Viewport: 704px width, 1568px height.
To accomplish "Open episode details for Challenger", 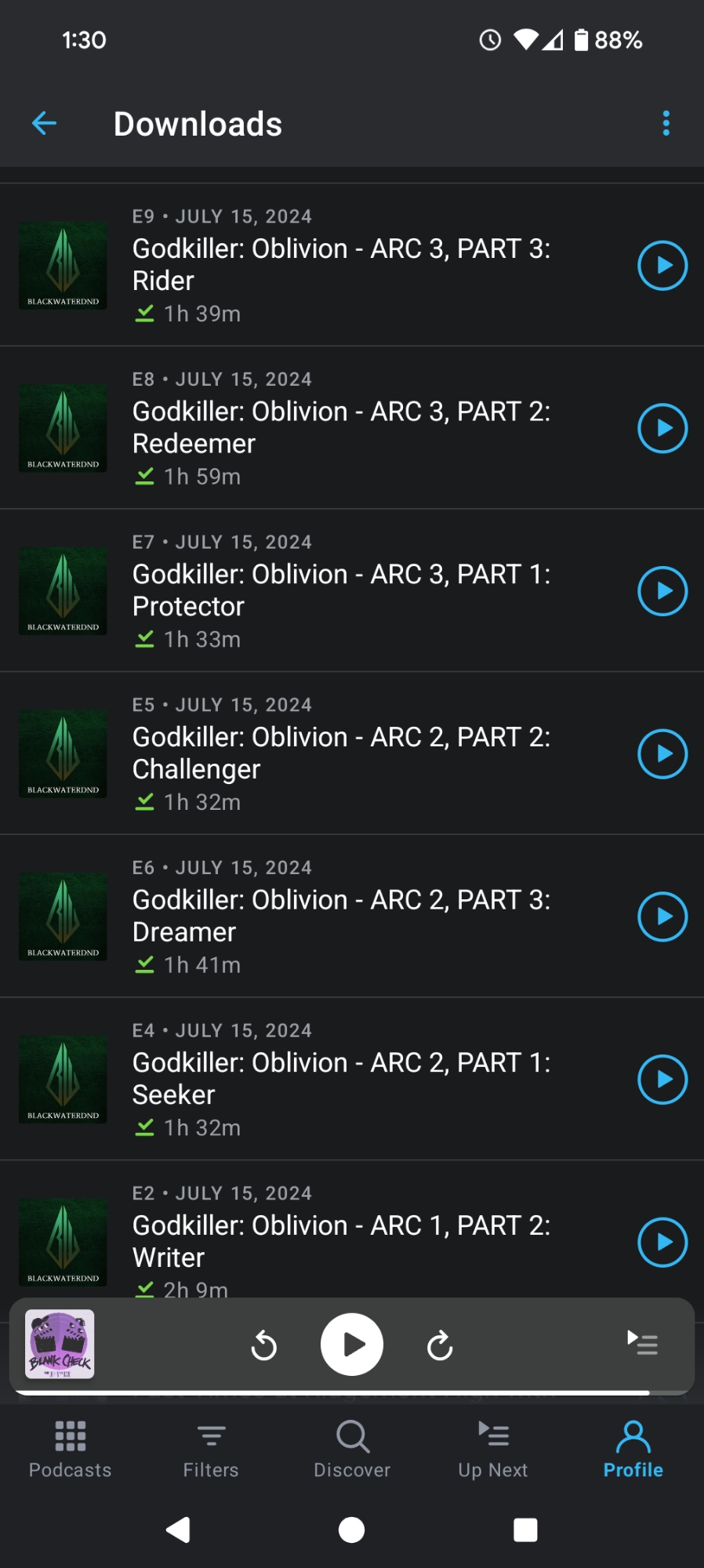I will [x=341, y=753].
